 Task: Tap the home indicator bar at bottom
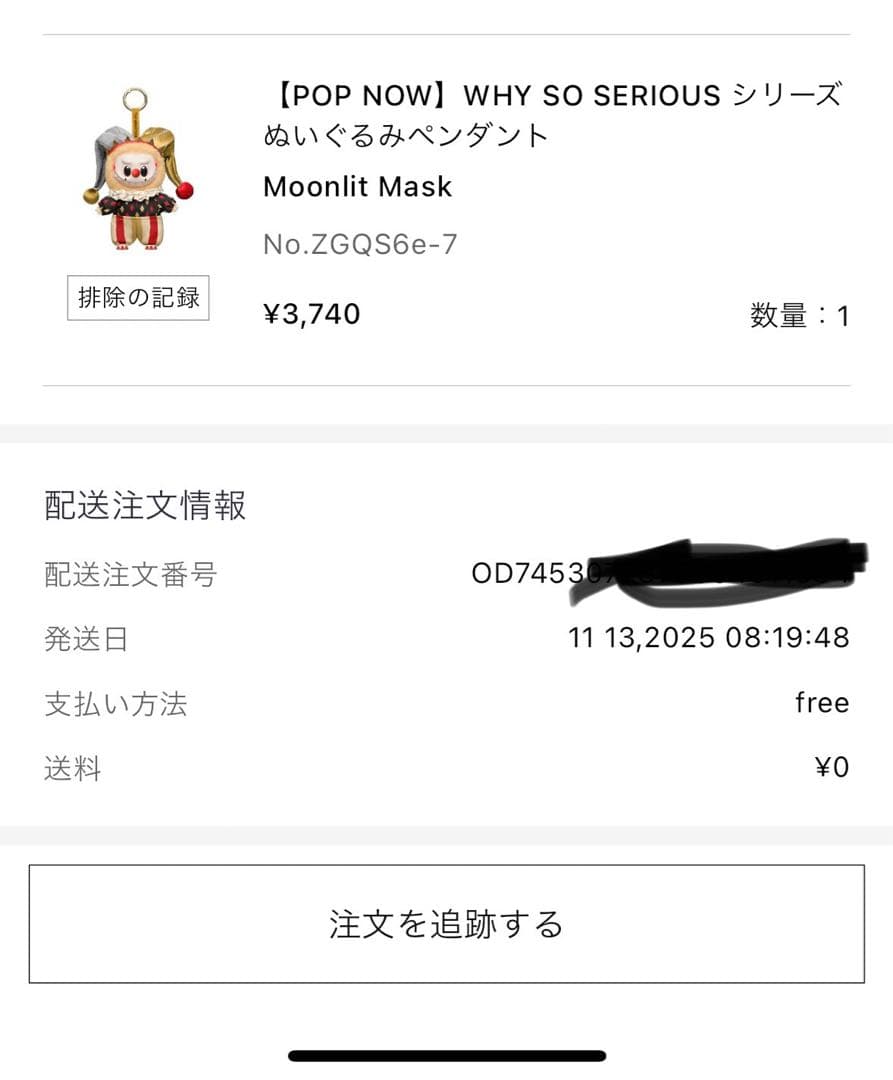(446, 1055)
